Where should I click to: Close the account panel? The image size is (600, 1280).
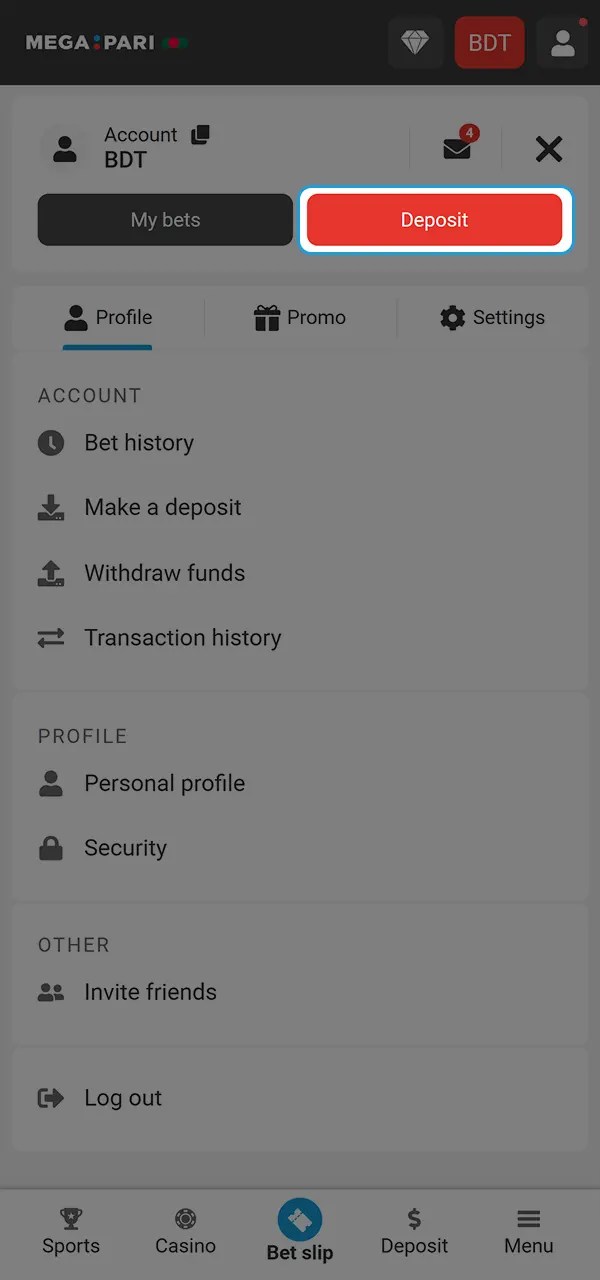548,150
